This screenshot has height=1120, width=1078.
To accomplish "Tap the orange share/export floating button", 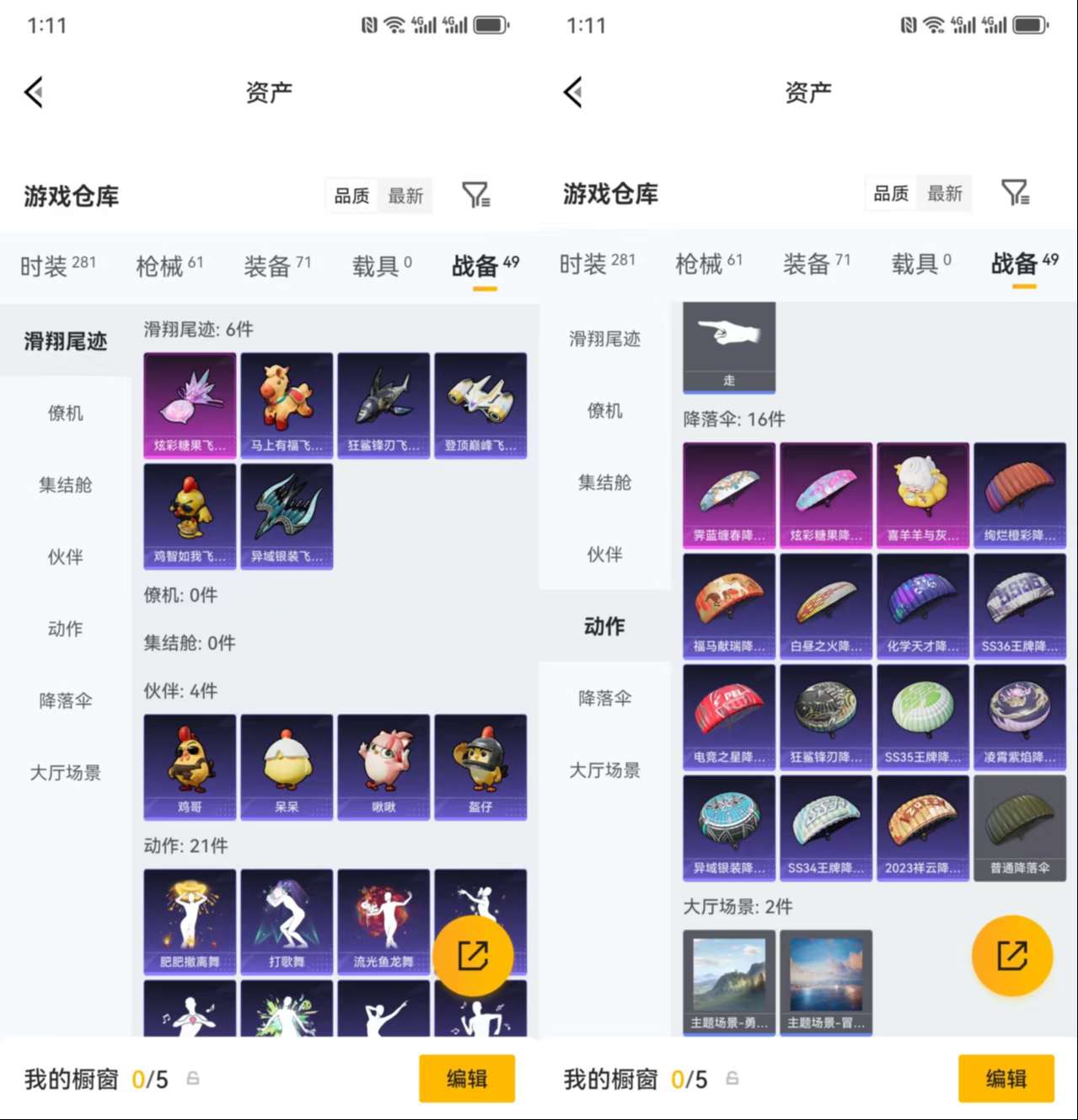I will [x=475, y=955].
